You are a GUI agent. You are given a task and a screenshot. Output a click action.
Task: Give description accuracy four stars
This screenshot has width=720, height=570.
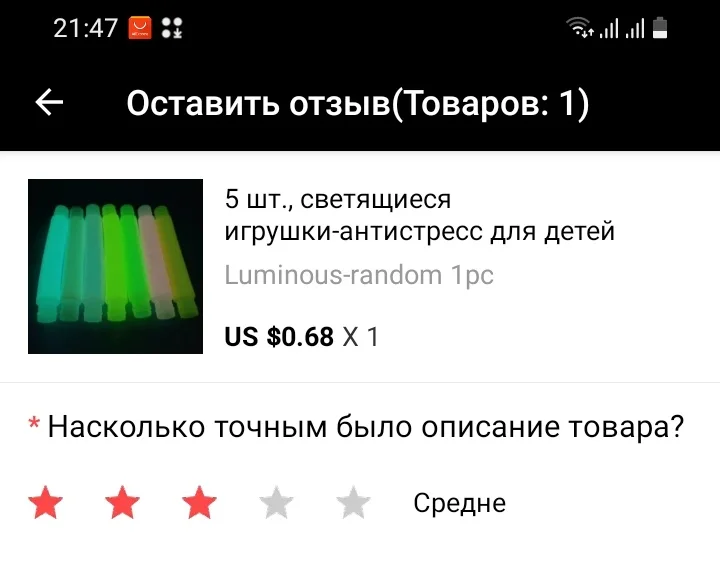coord(276,503)
